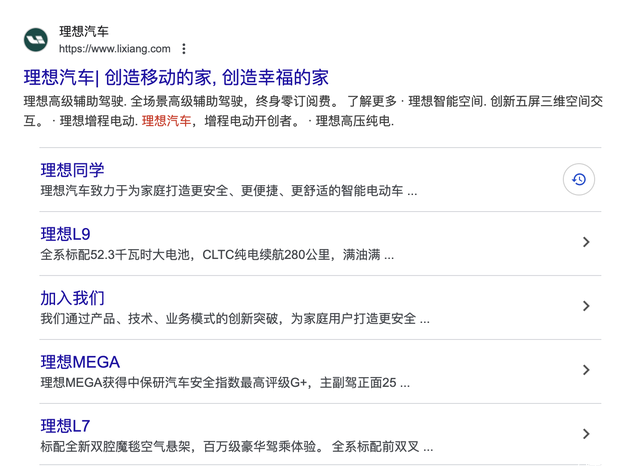Screen dimensions: 630x475
Task: Open the 理想汽车 main result title link
Action: point(176,77)
